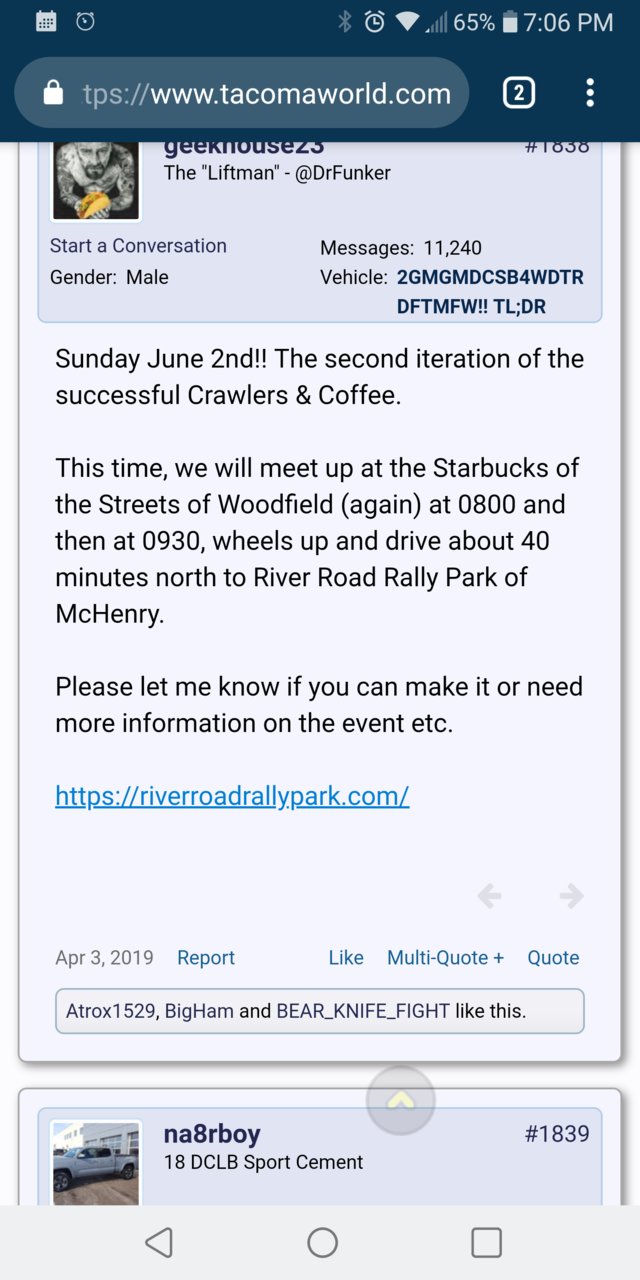
Task: Open BigHam's profile from likes
Action: coord(199,1011)
